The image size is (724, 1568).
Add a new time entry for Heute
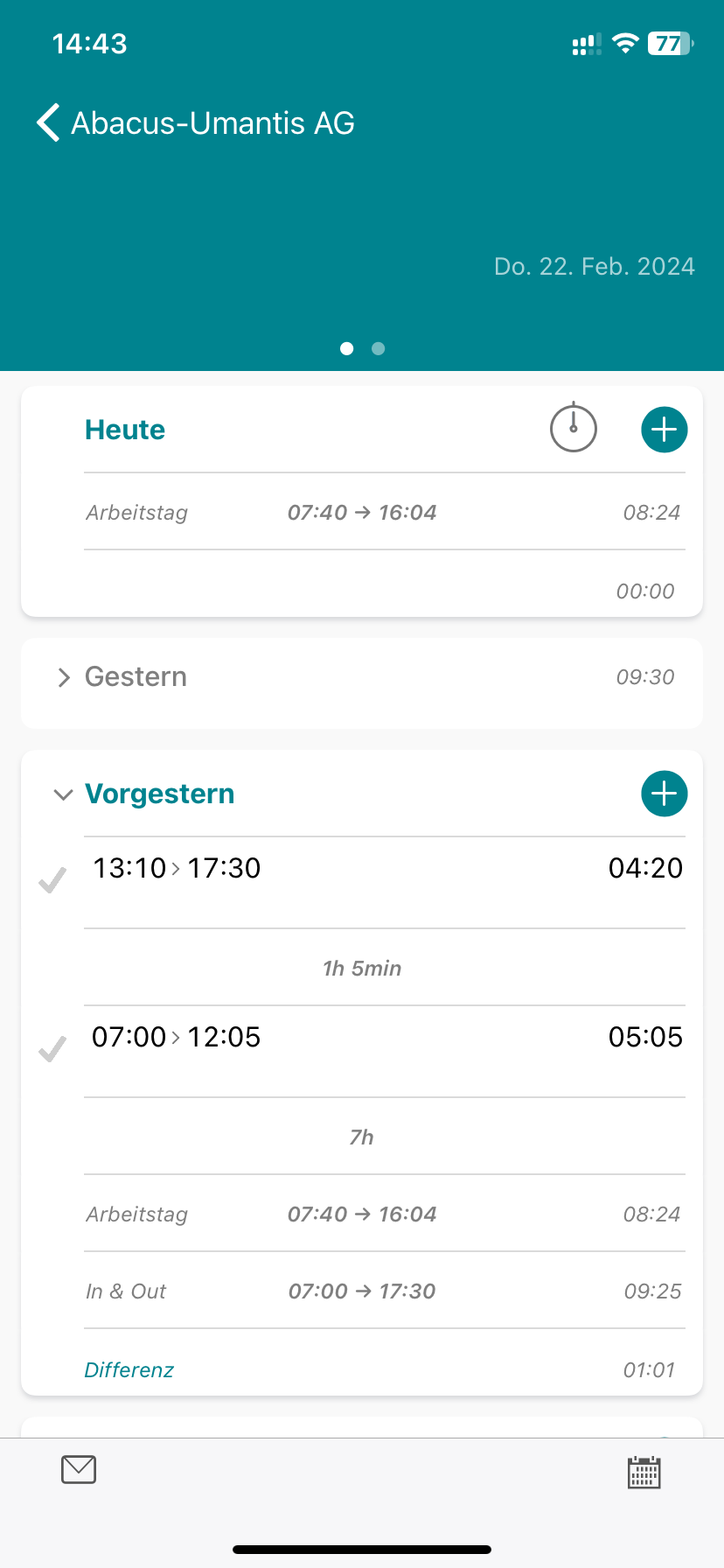[x=664, y=430]
